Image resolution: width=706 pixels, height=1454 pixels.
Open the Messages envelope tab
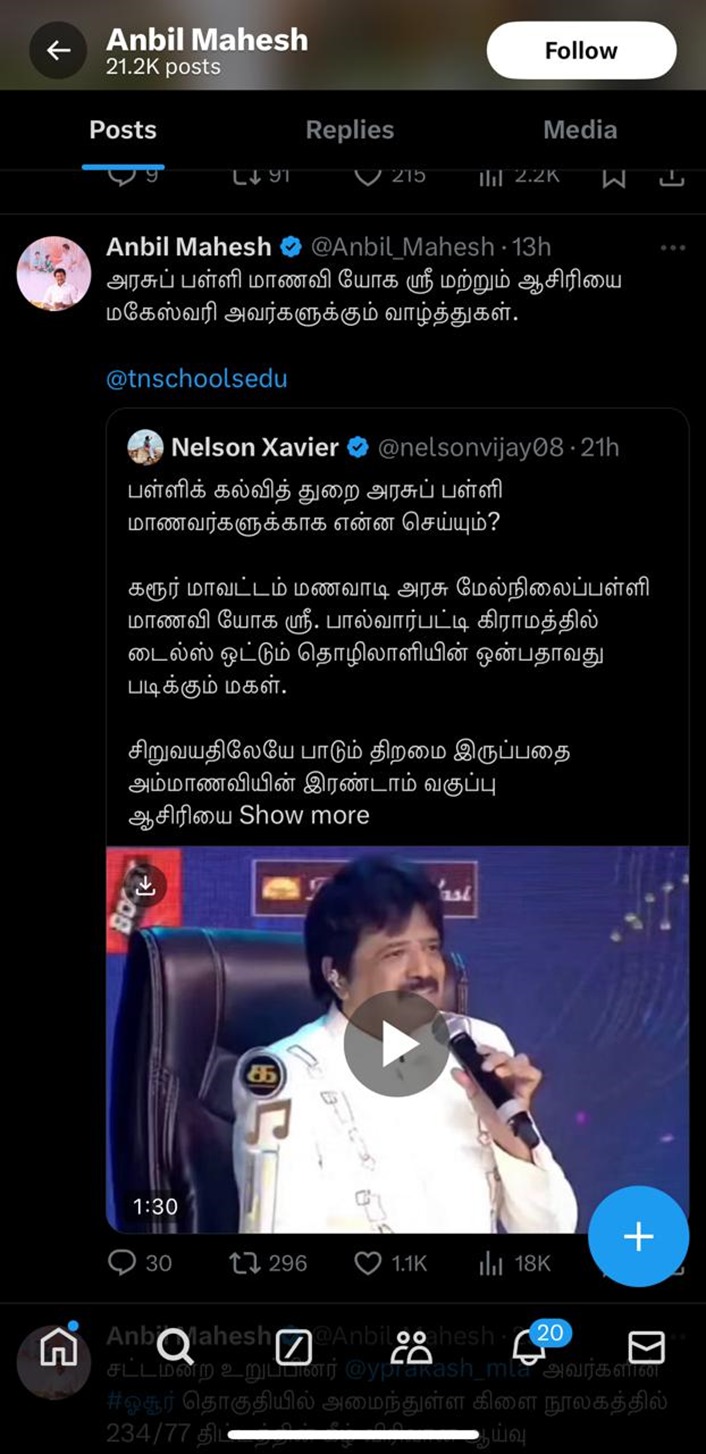coord(646,1348)
